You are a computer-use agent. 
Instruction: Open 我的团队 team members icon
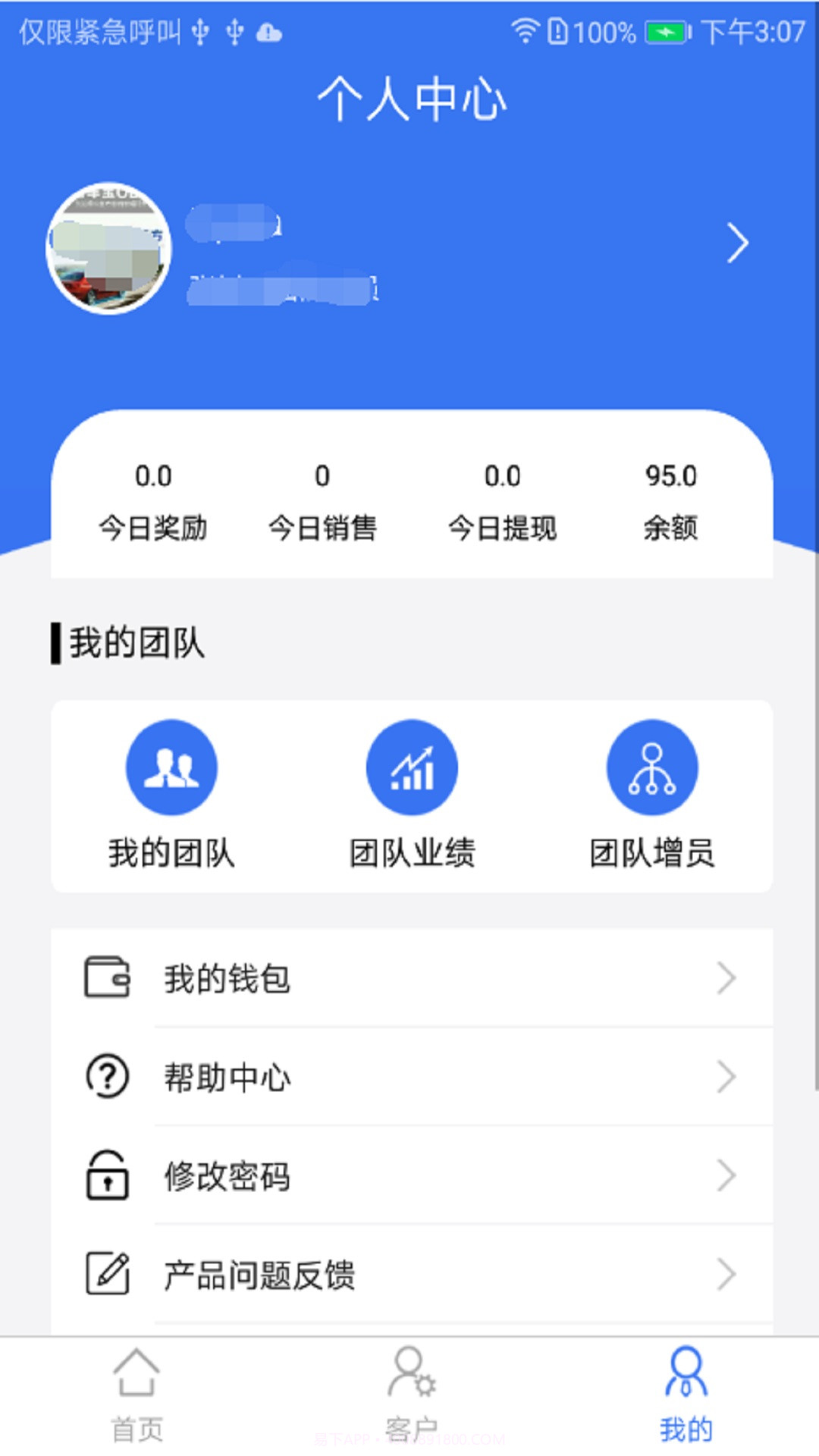[171, 767]
